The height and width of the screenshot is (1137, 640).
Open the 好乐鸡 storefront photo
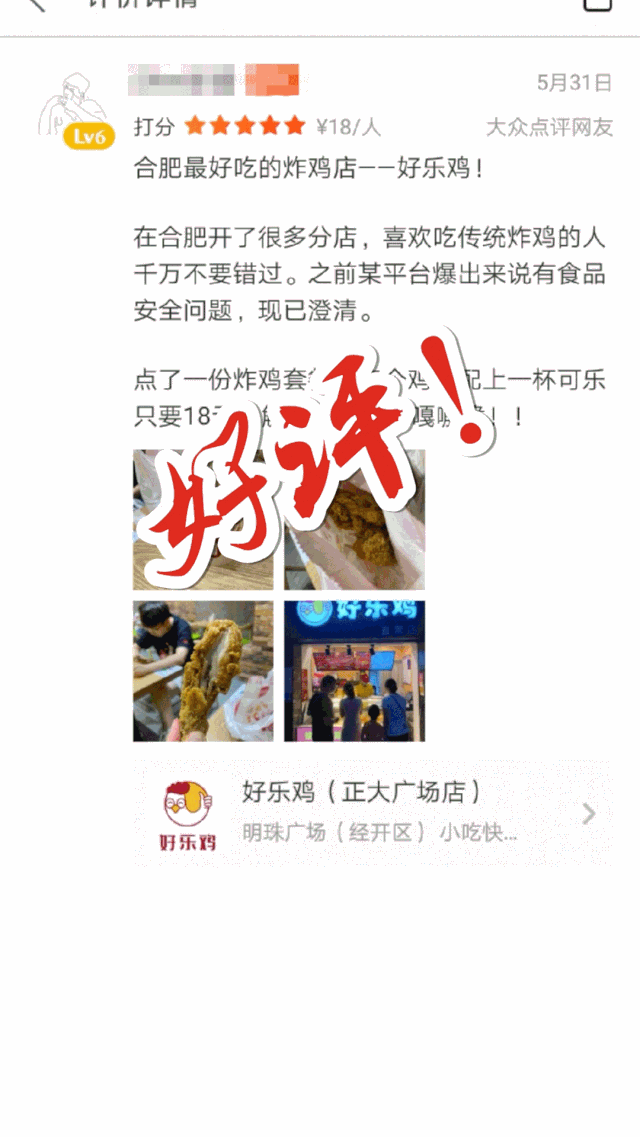tap(354, 671)
